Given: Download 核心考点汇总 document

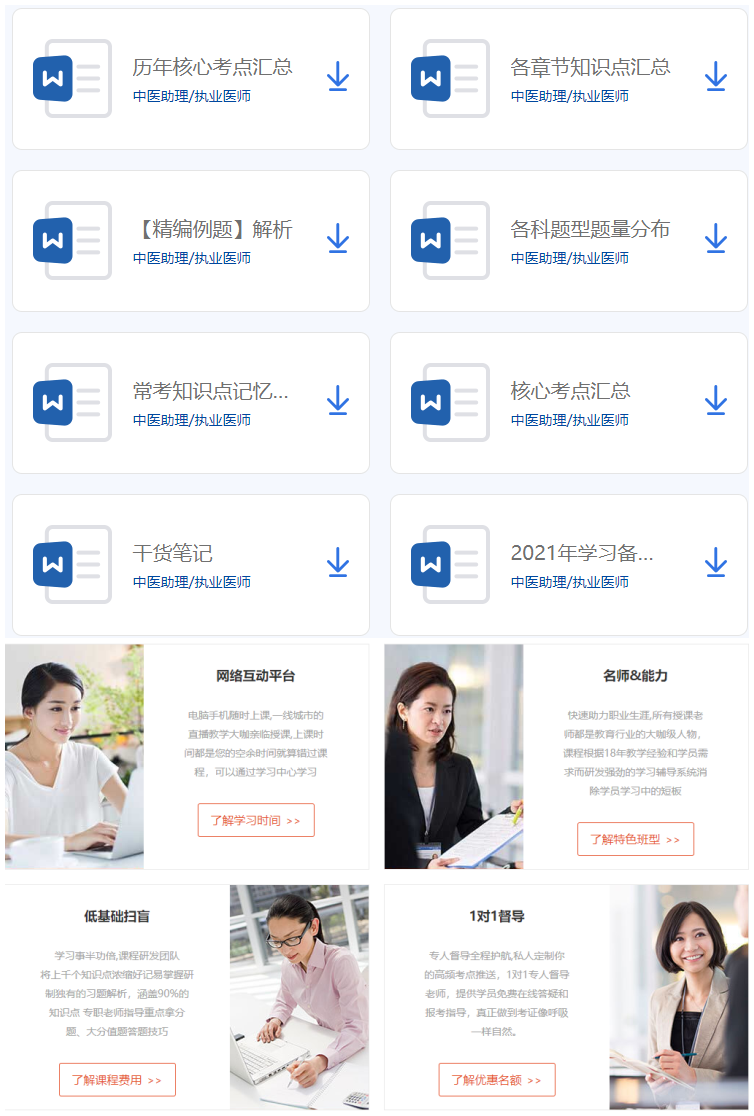Looking at the screenshot, I should pos(715,401).
